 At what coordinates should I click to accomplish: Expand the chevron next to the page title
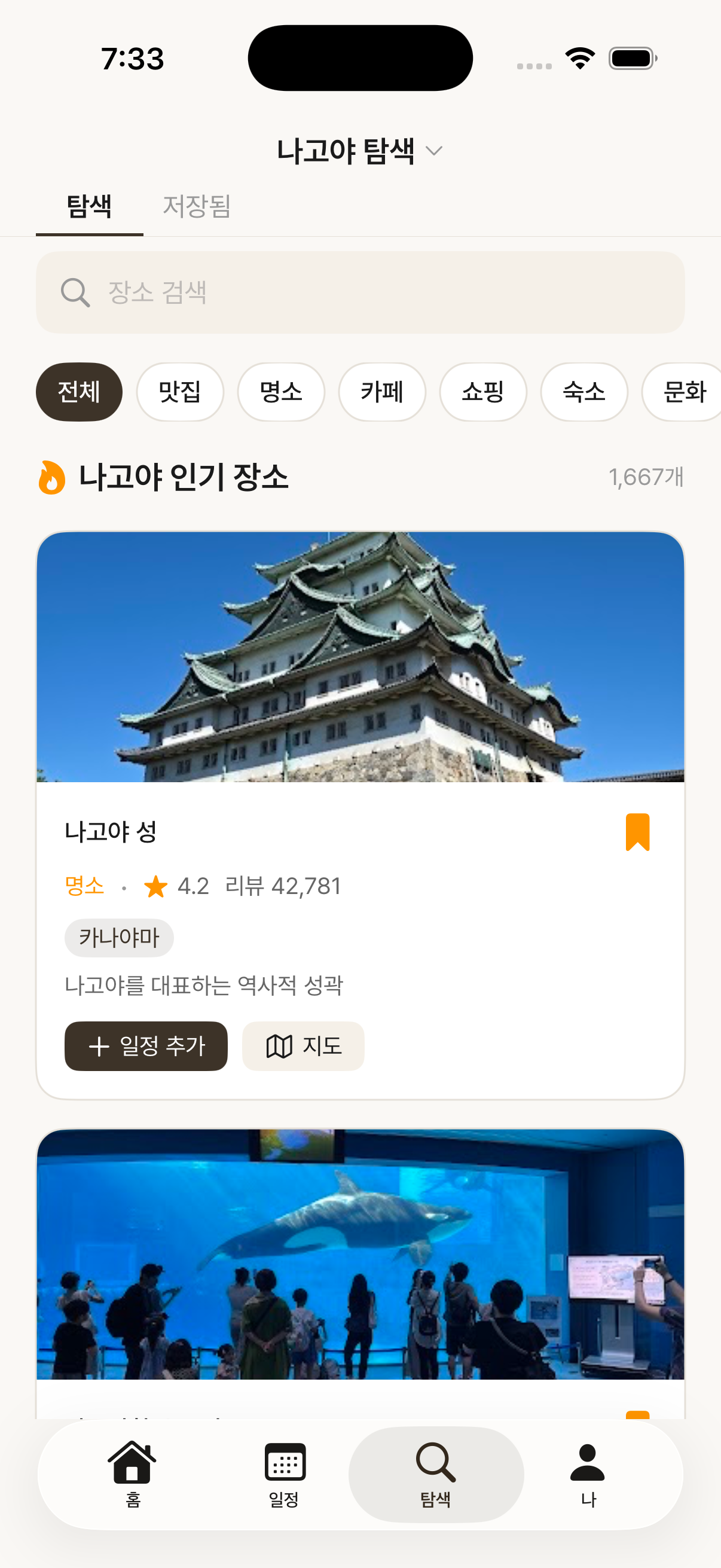click(x=433, y=151)
